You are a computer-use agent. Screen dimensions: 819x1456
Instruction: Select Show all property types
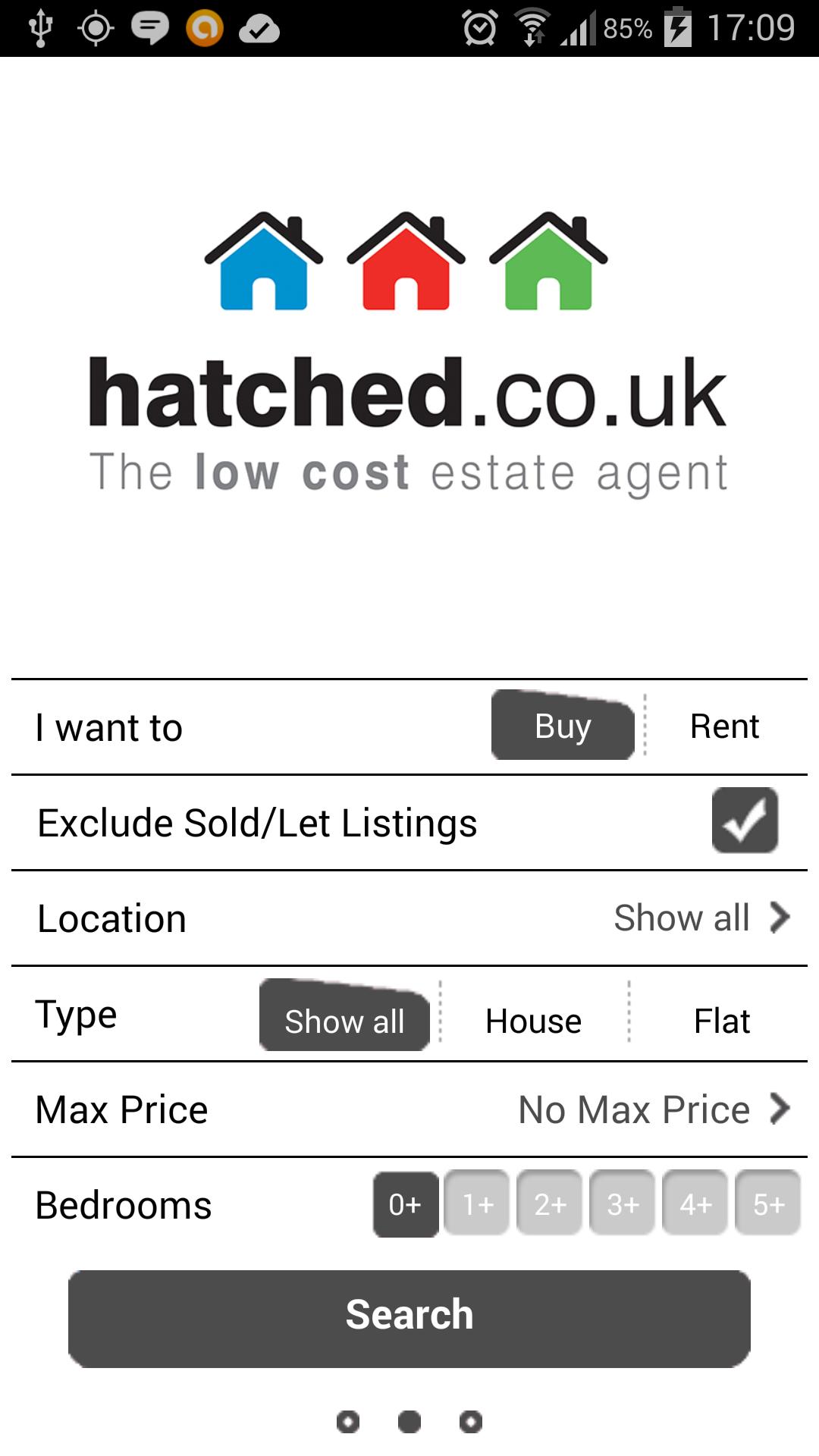[x=345, y=1020]
